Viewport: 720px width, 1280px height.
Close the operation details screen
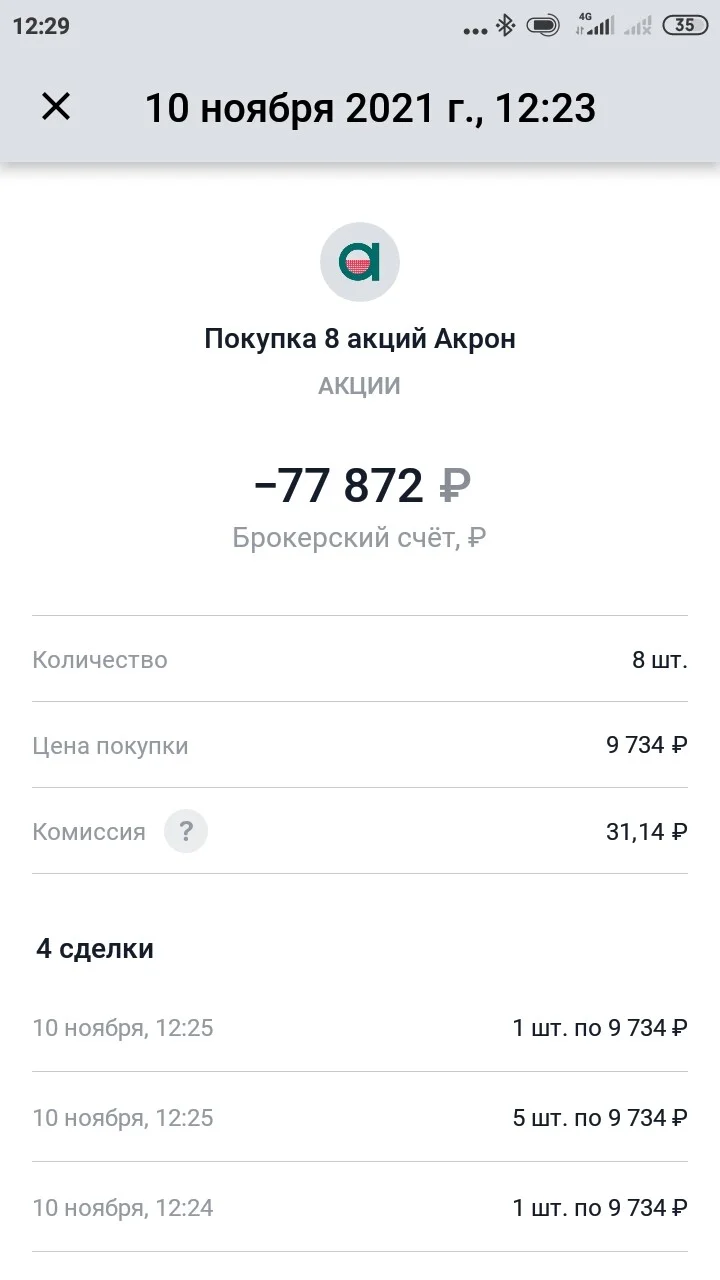[x=56, y=107]
